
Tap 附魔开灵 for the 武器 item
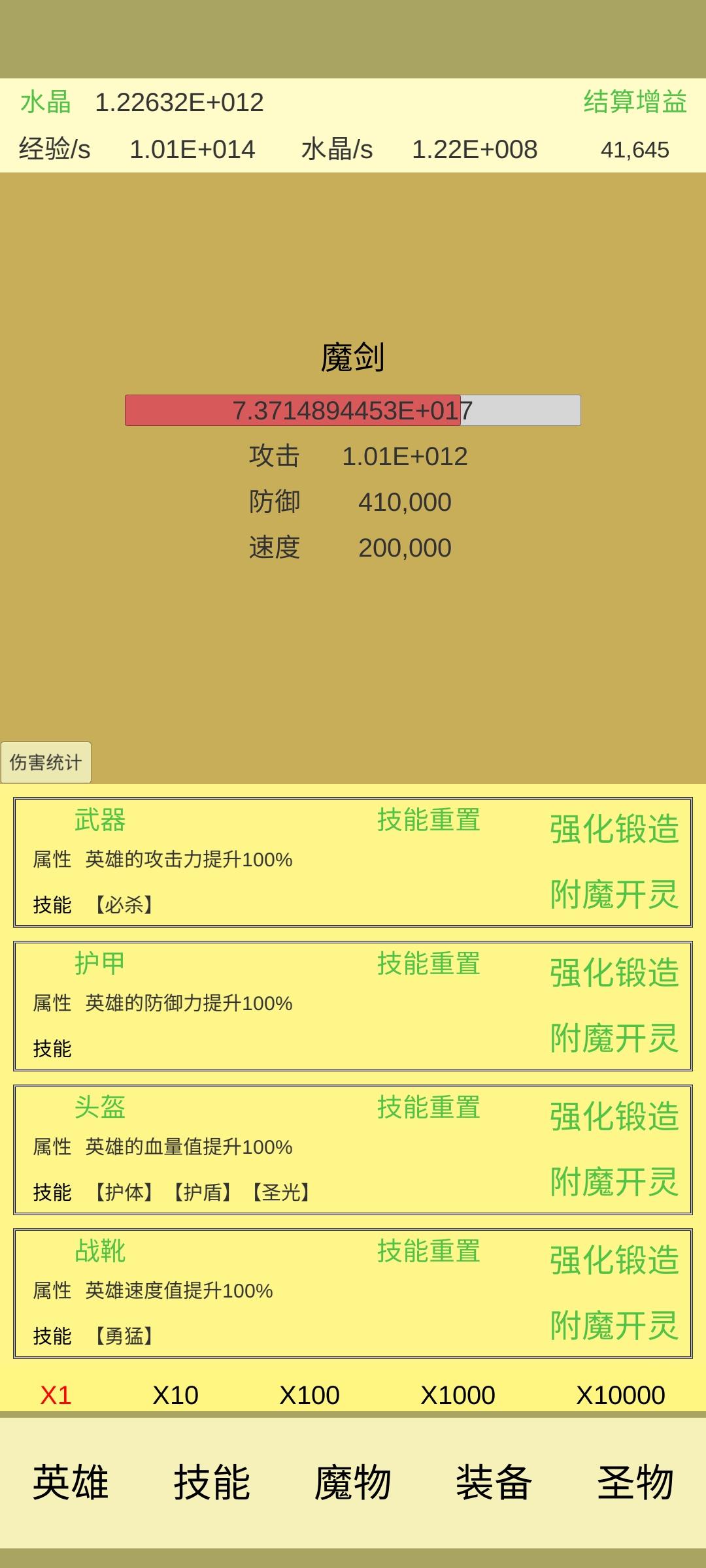tap(614, 894)
